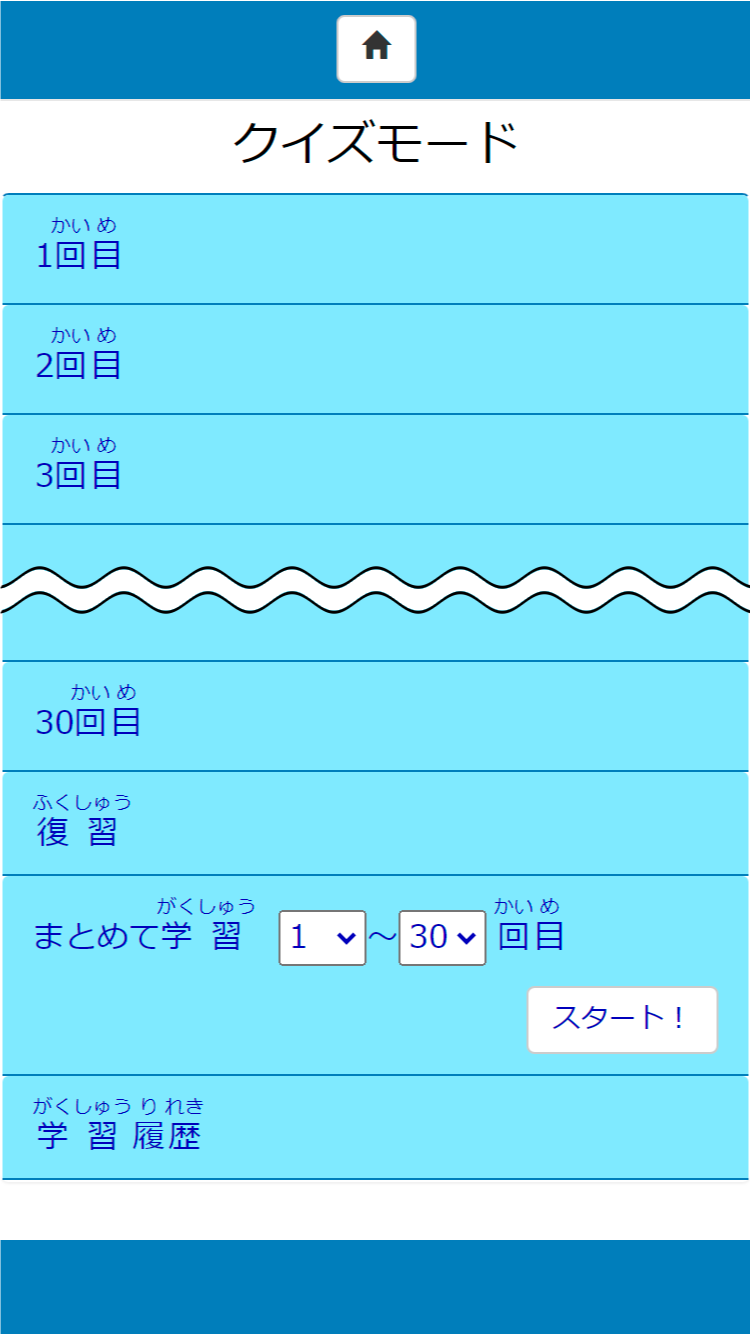Open the 1回目 quiz
Image resolution: width=750 pixels, height=1334 pixels.
[x=375, y=249]
